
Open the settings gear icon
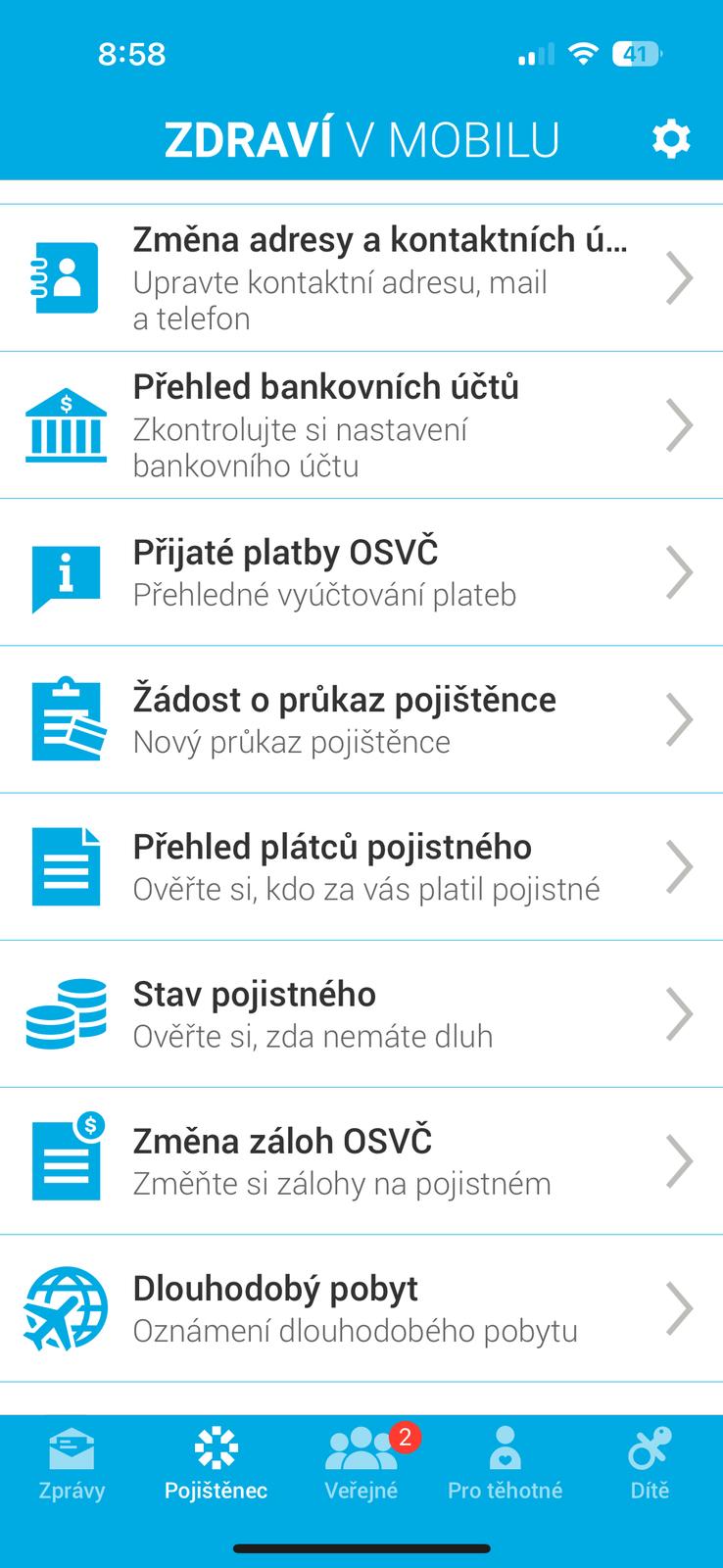pyautogui.click(x=671, y=139)
